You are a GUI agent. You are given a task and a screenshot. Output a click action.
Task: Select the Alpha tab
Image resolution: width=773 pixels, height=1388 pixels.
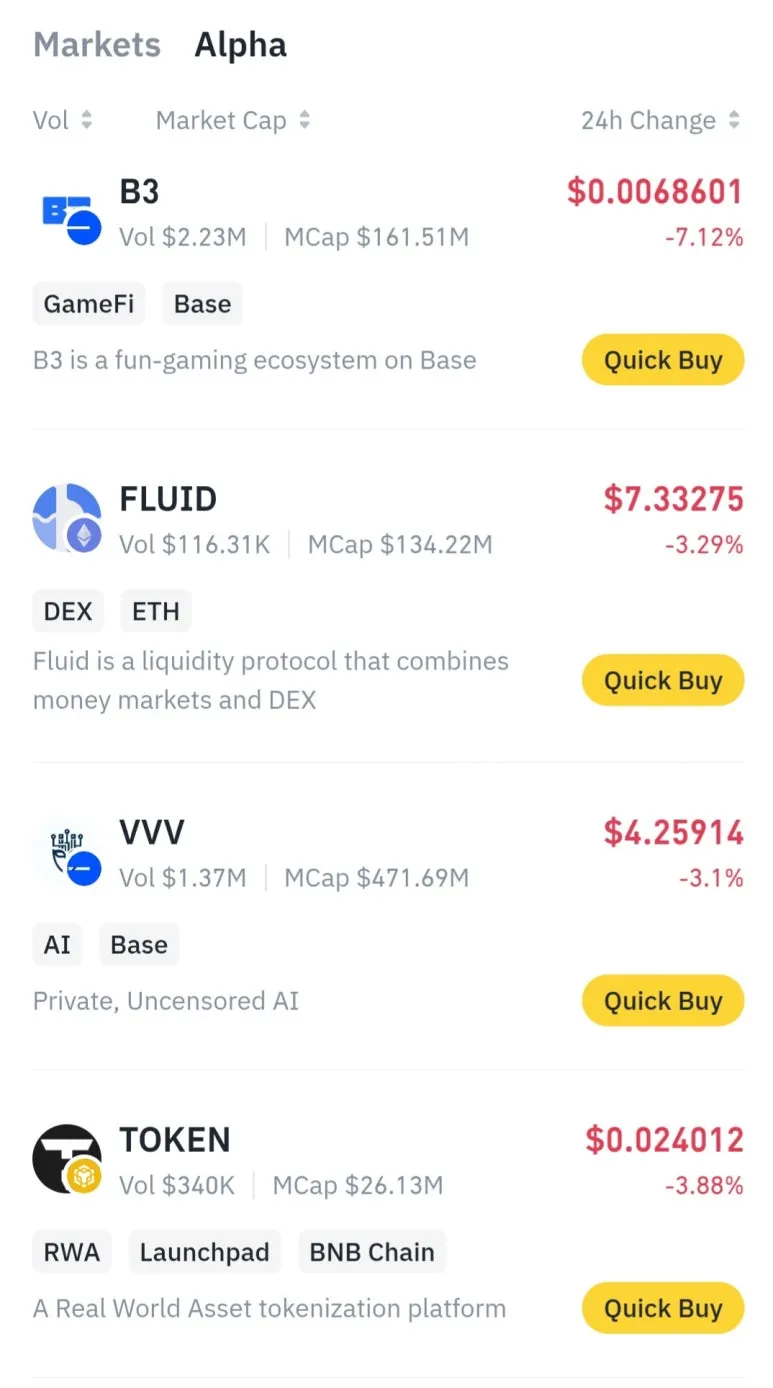click(240, 45)
